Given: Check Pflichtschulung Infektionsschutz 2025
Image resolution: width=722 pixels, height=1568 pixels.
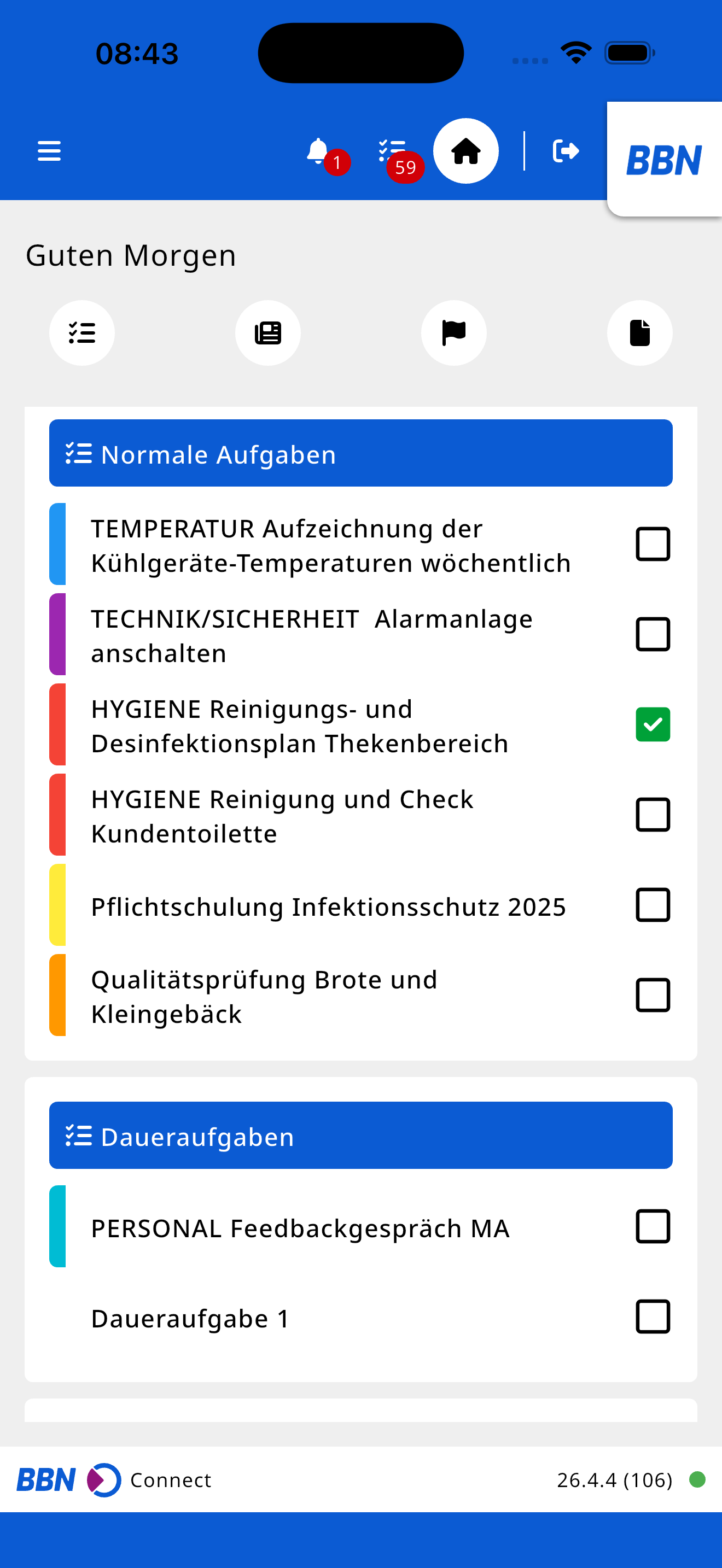Looking at the screenshot, I should 653,905.
